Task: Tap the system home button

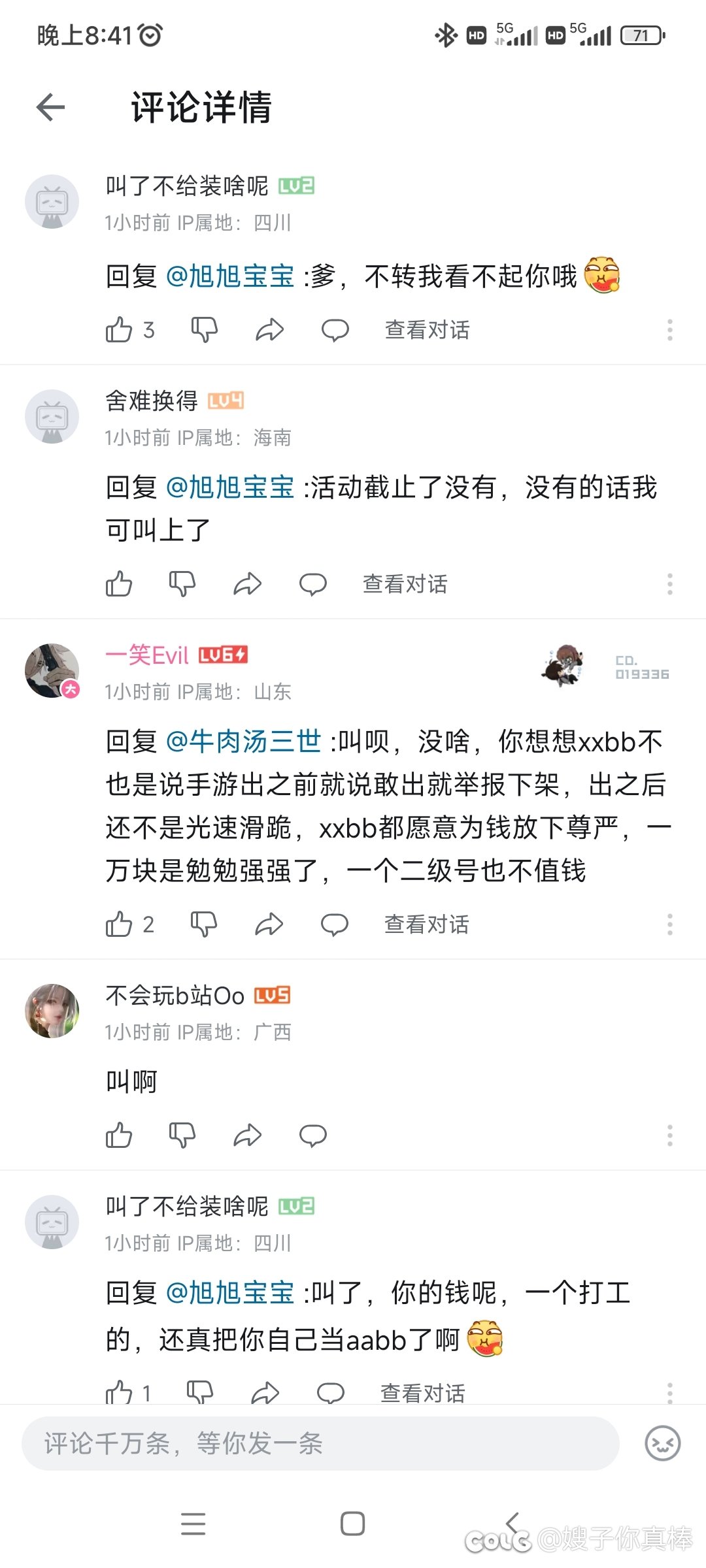Action: pyautogui.click(x=353, y=1524)
